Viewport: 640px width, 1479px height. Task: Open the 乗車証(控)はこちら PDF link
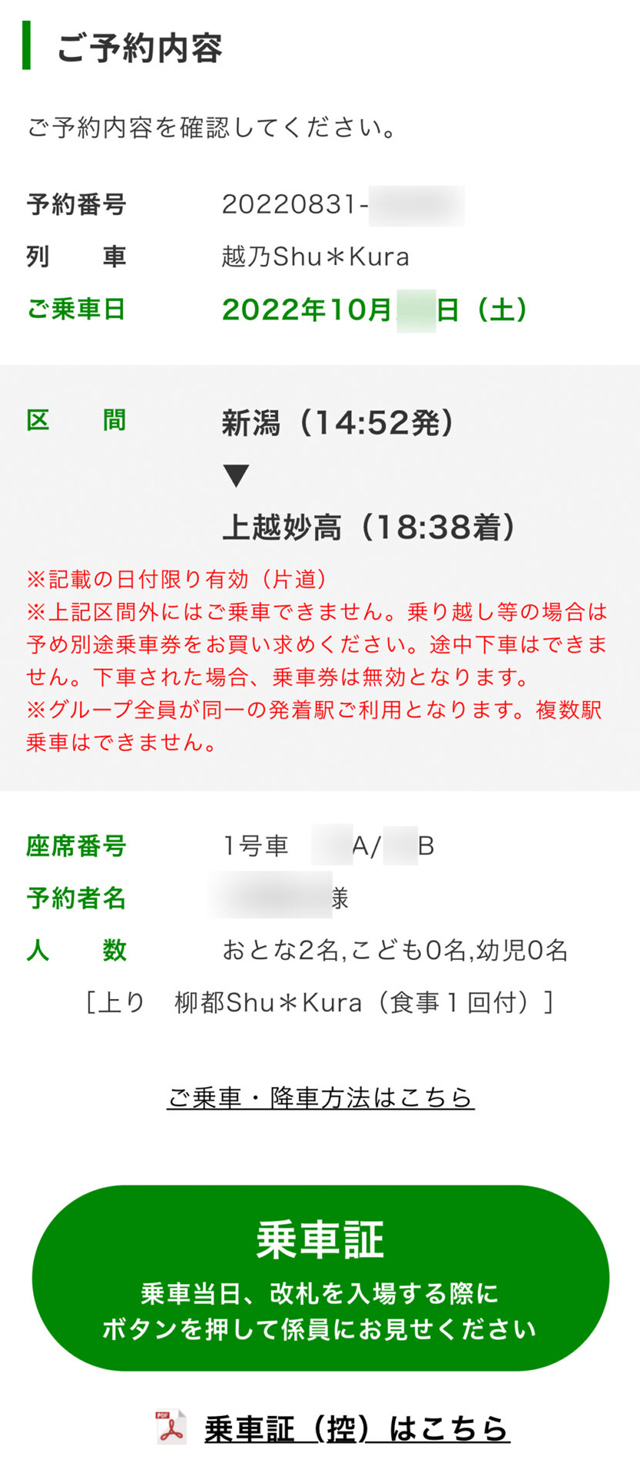pyautogui.click(x=356, y=1428)
